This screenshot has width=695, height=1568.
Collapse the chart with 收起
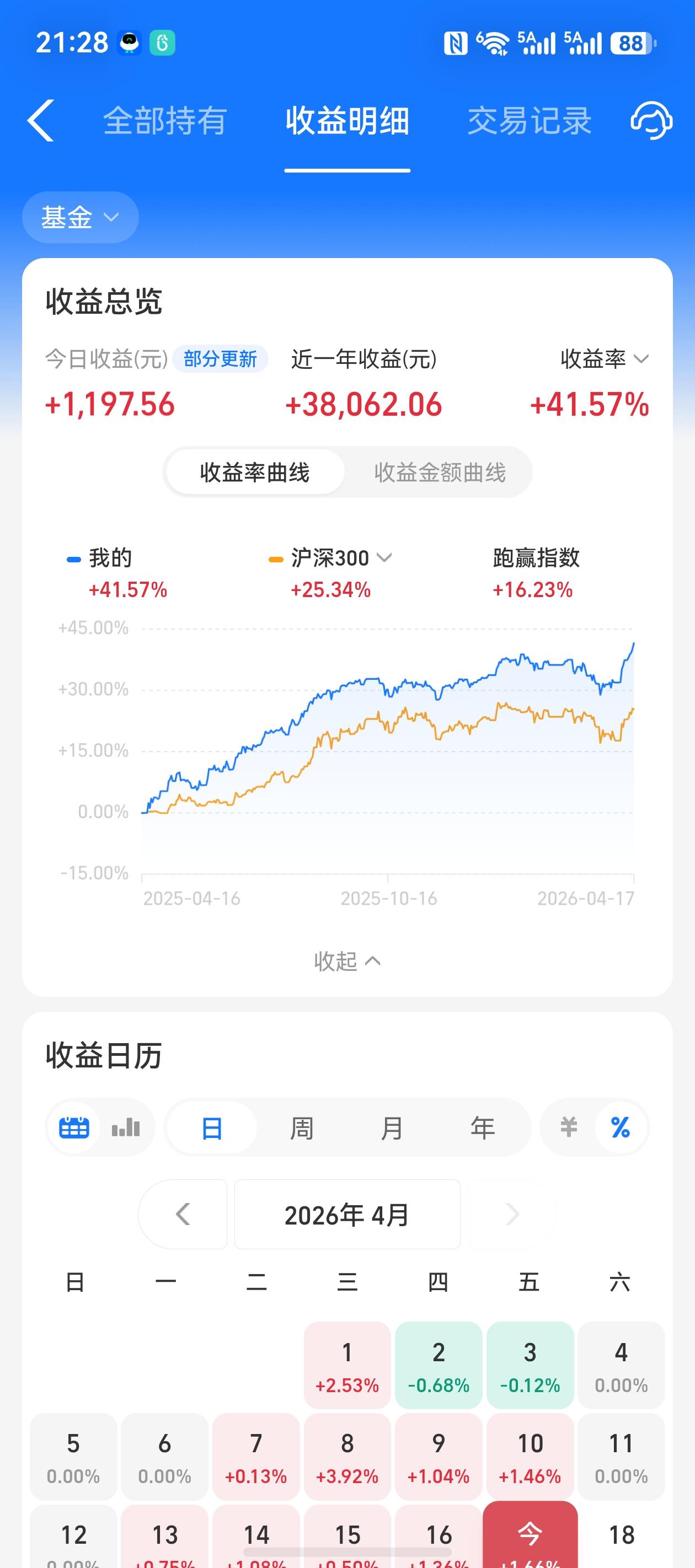point(347,961)
